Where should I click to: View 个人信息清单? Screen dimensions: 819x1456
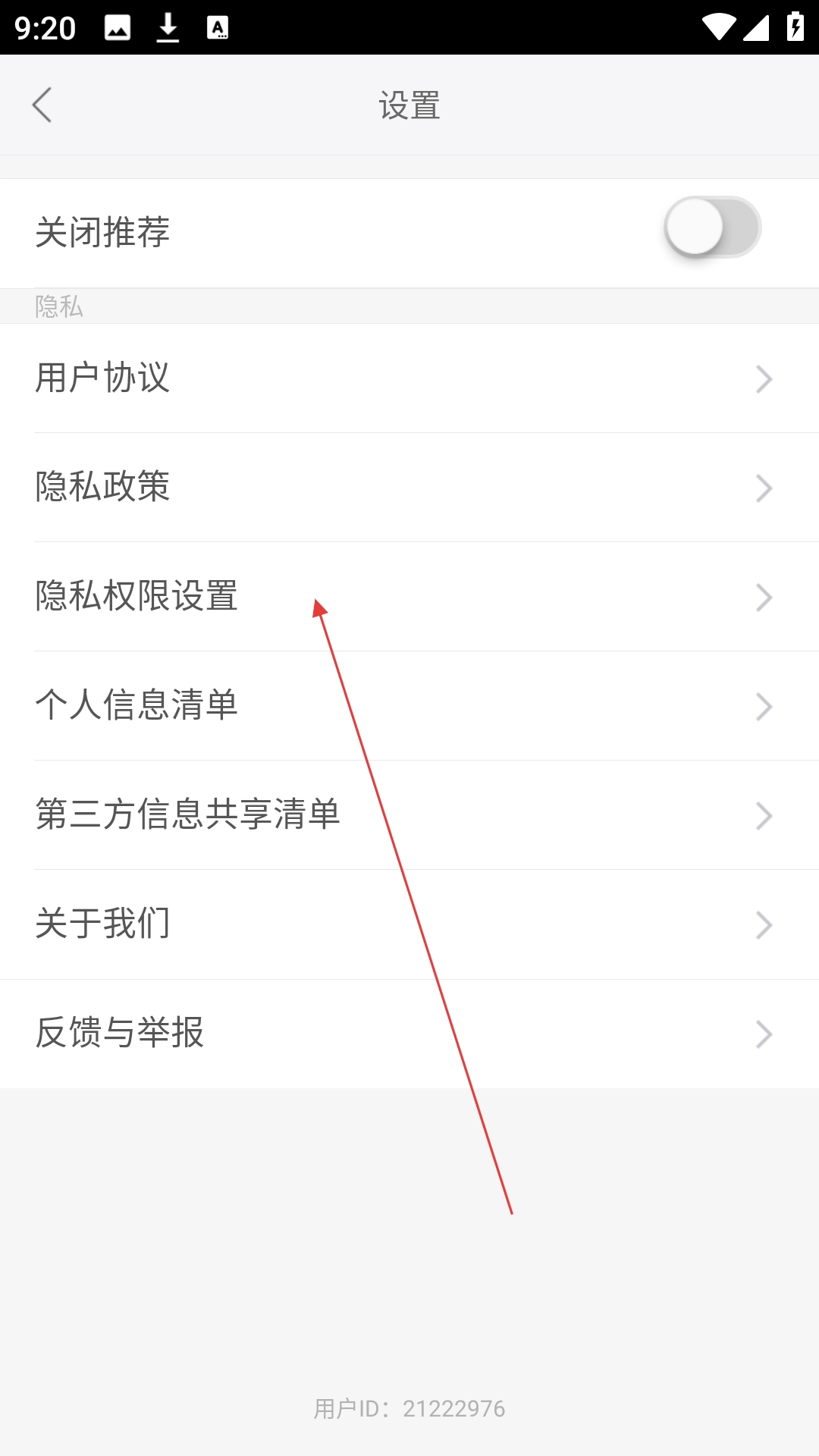coord(409,705)
